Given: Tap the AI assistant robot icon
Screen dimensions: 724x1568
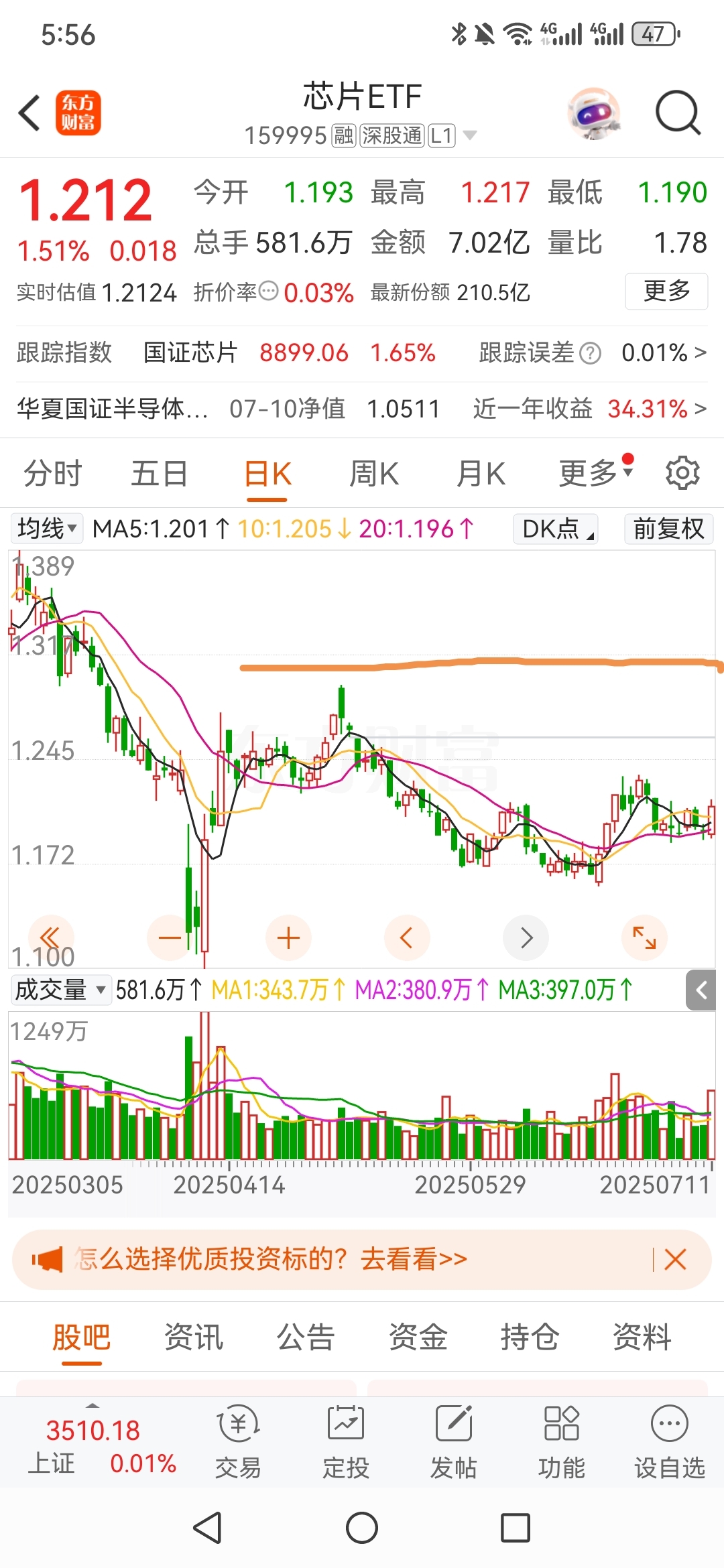Looking at the screenshot, I should tap(594, 114).
